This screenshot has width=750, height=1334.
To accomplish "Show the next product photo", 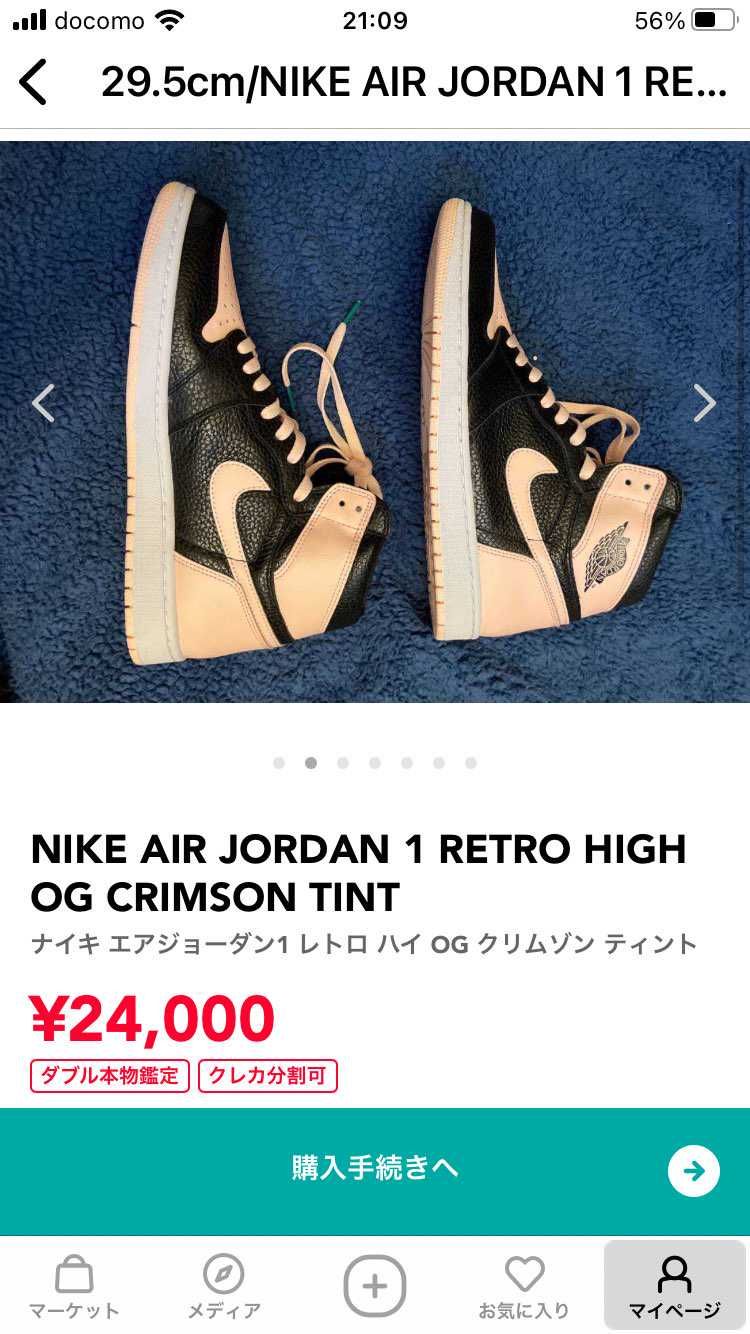I will pos(706,402).
